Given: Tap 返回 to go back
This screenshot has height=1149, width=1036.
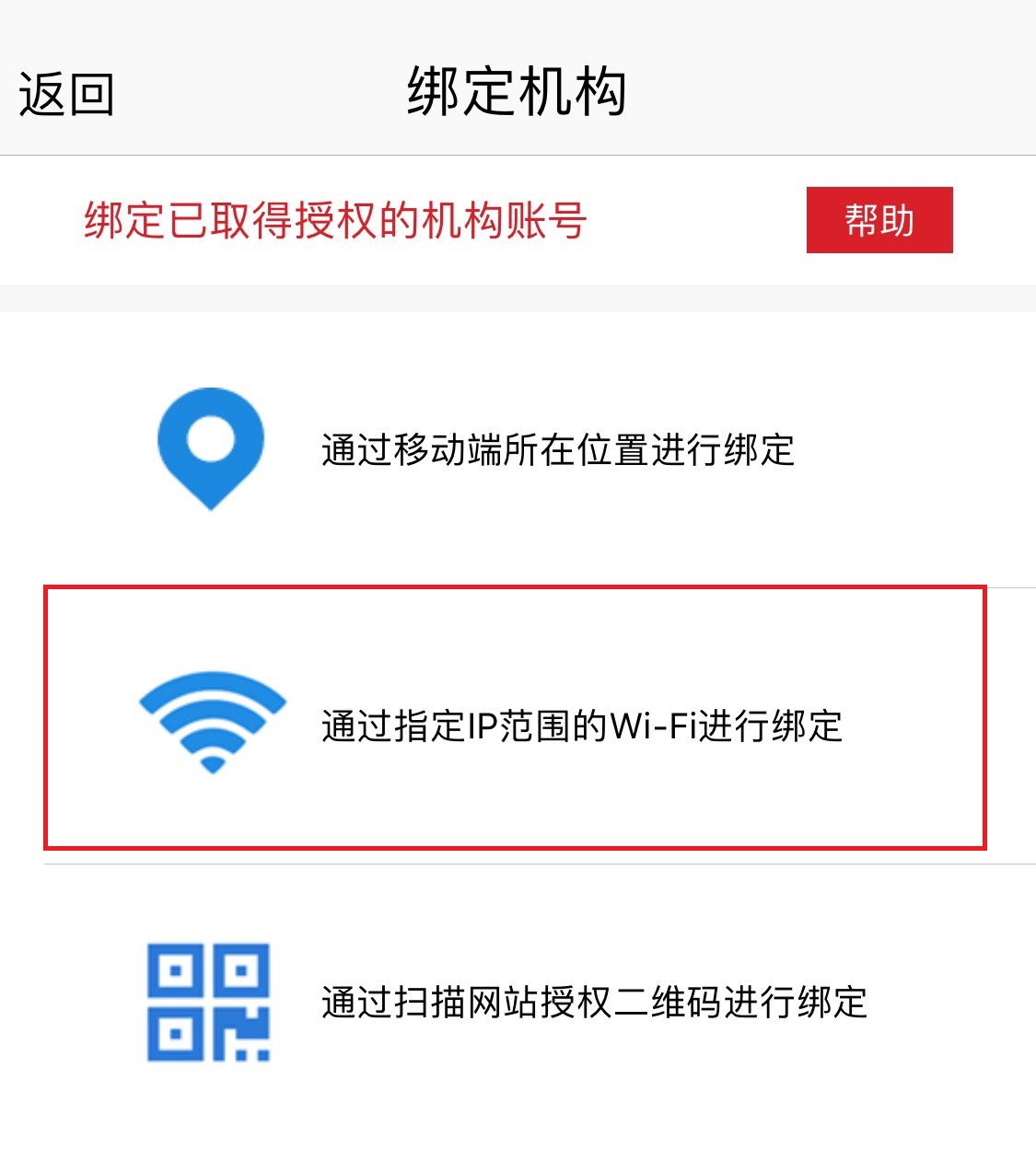Looking at the screenshot, I should (66, 94).
